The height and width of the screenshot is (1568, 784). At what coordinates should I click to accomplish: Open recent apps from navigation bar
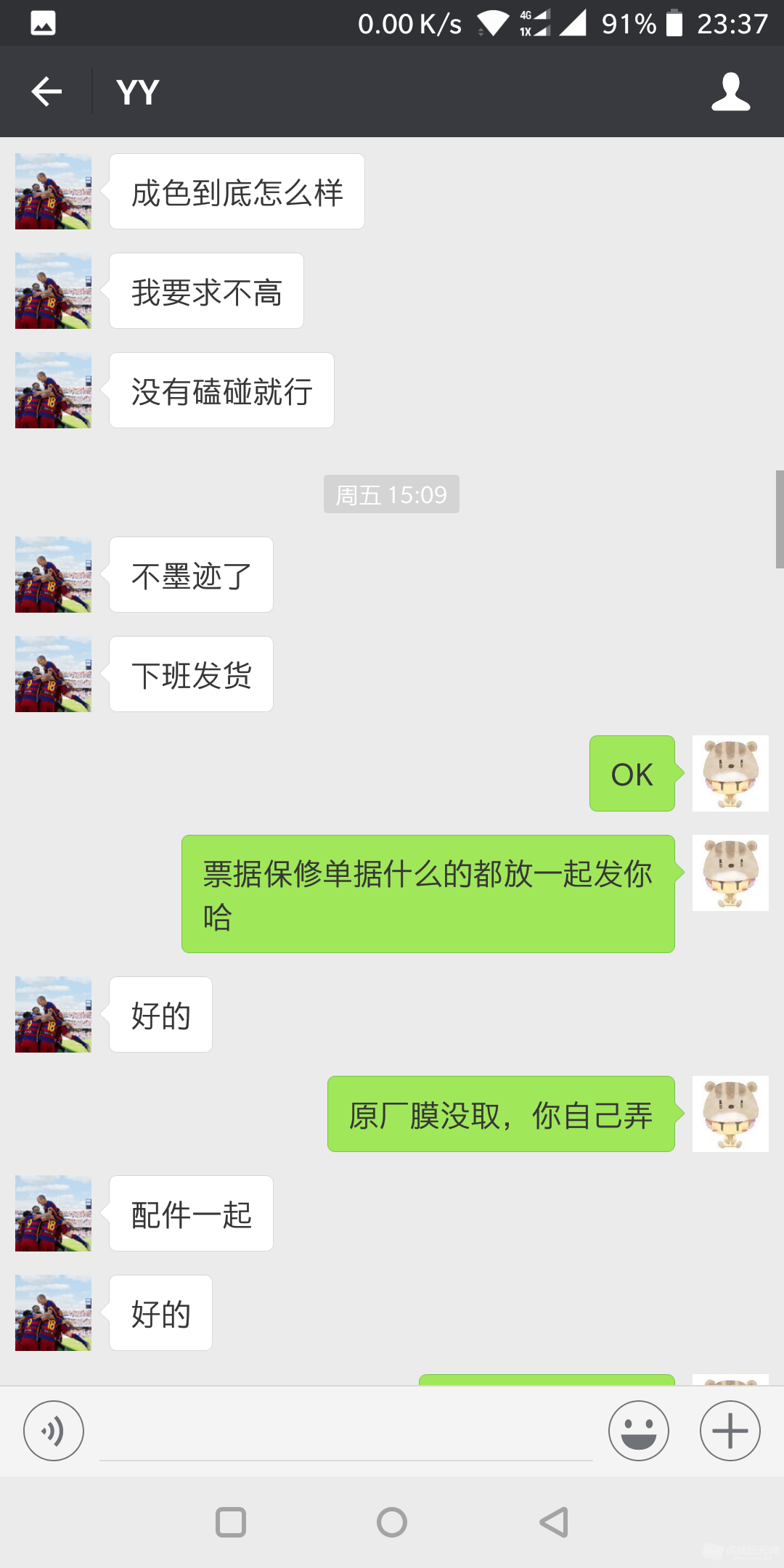pyautogui.click(x=231, y=1522)
